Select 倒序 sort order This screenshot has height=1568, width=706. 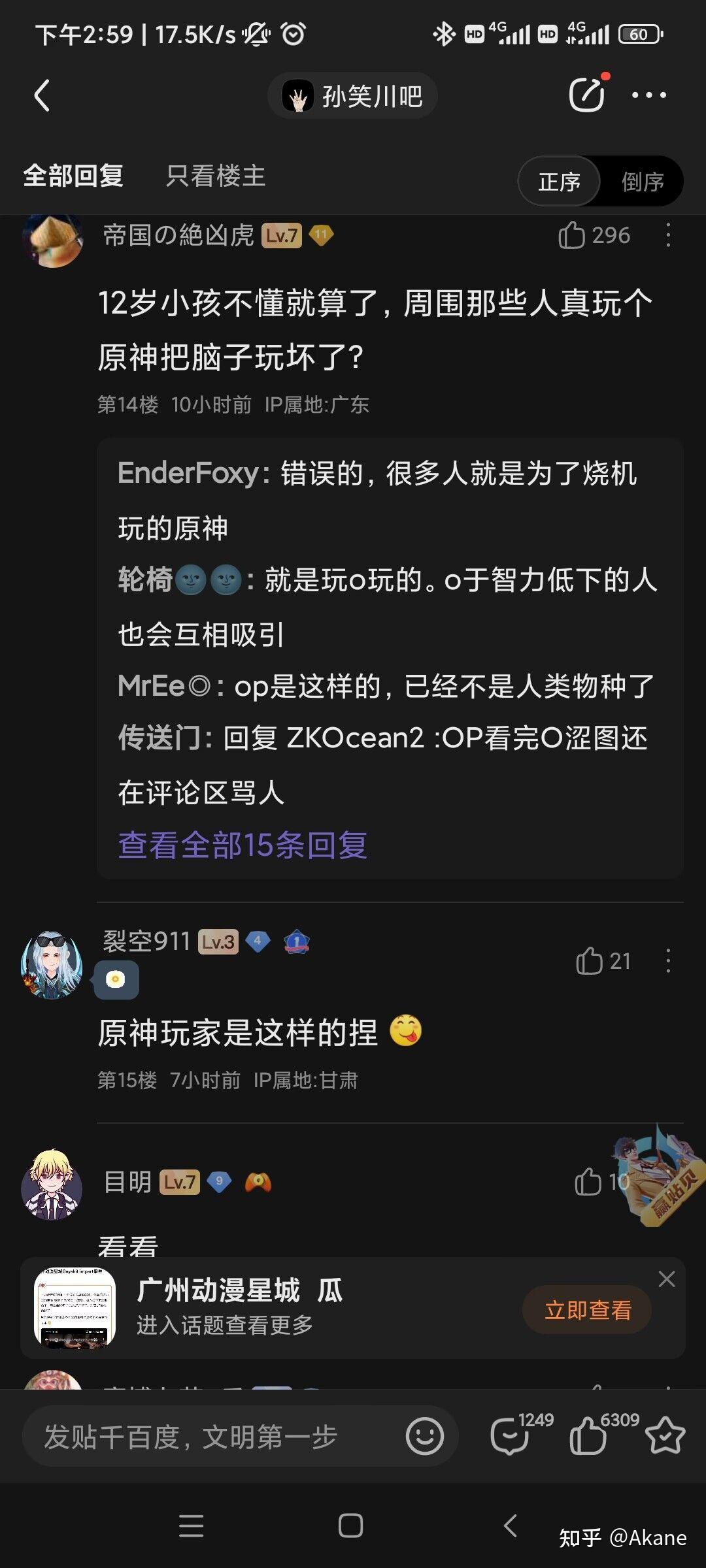642,181
